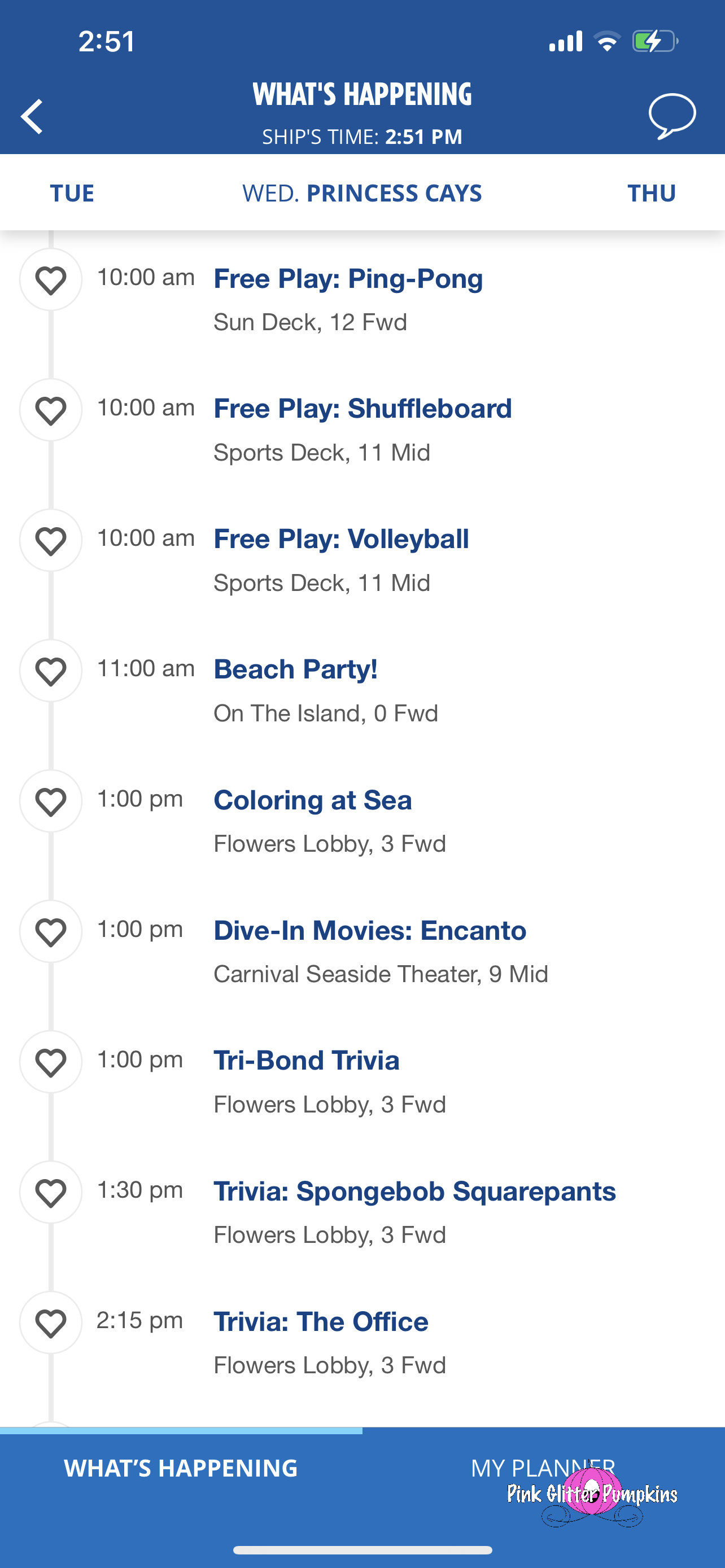Switch to the TUE day tab
This screenshot has height=1568, width=725.
click(72, 193)
